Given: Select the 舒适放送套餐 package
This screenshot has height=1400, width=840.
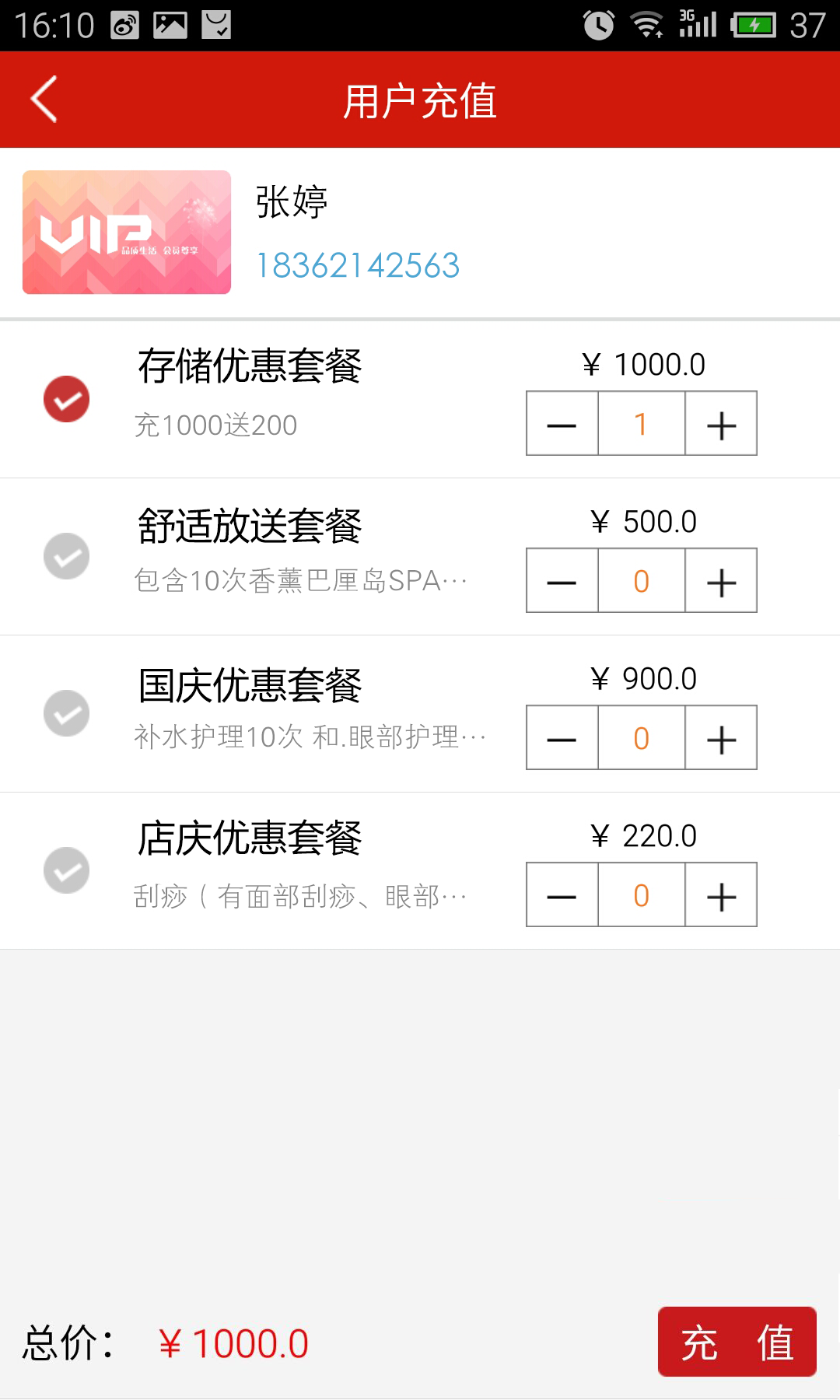Looking at the screenshot, I should [x=67, y=555].
